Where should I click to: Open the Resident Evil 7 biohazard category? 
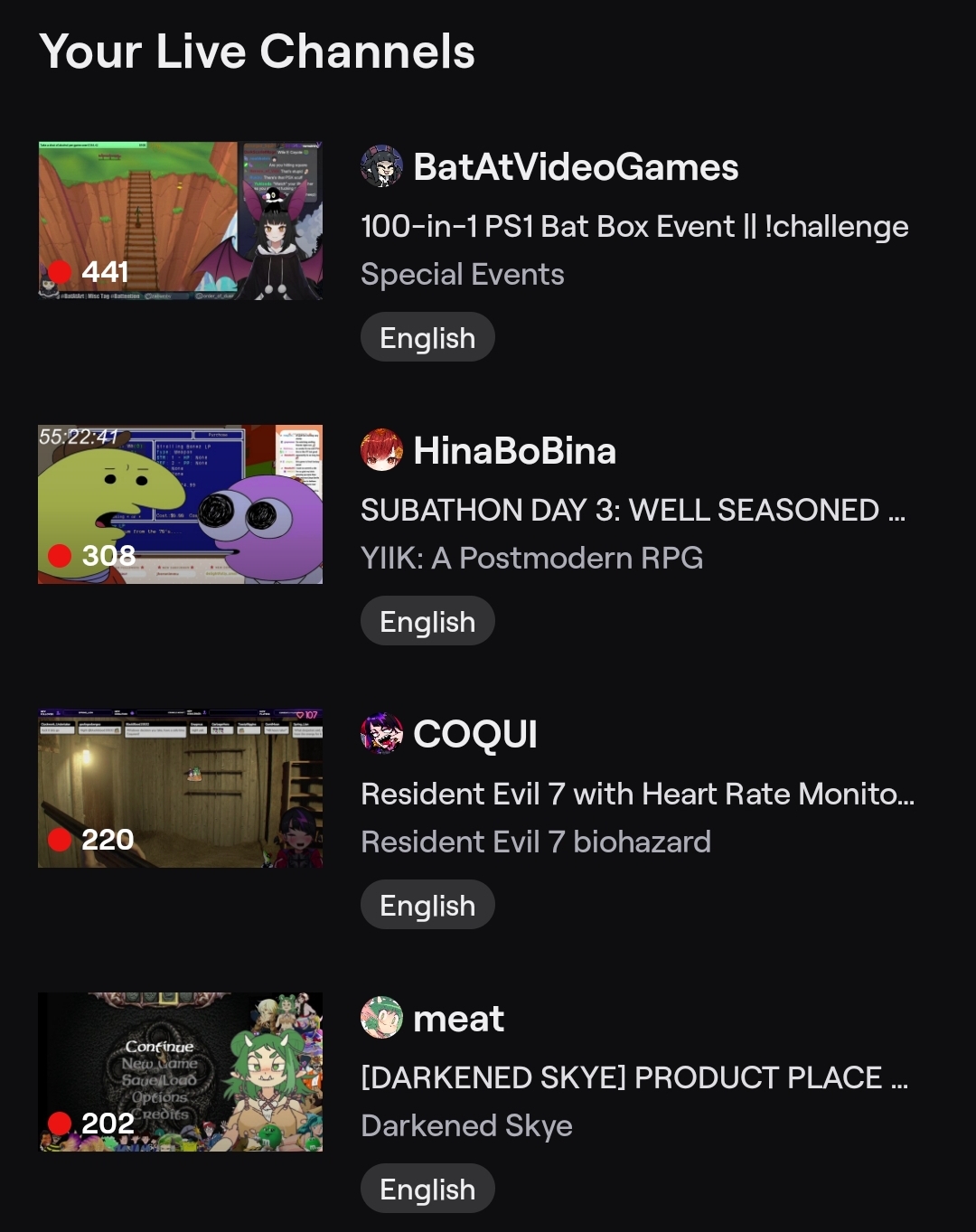click(535, 842)
